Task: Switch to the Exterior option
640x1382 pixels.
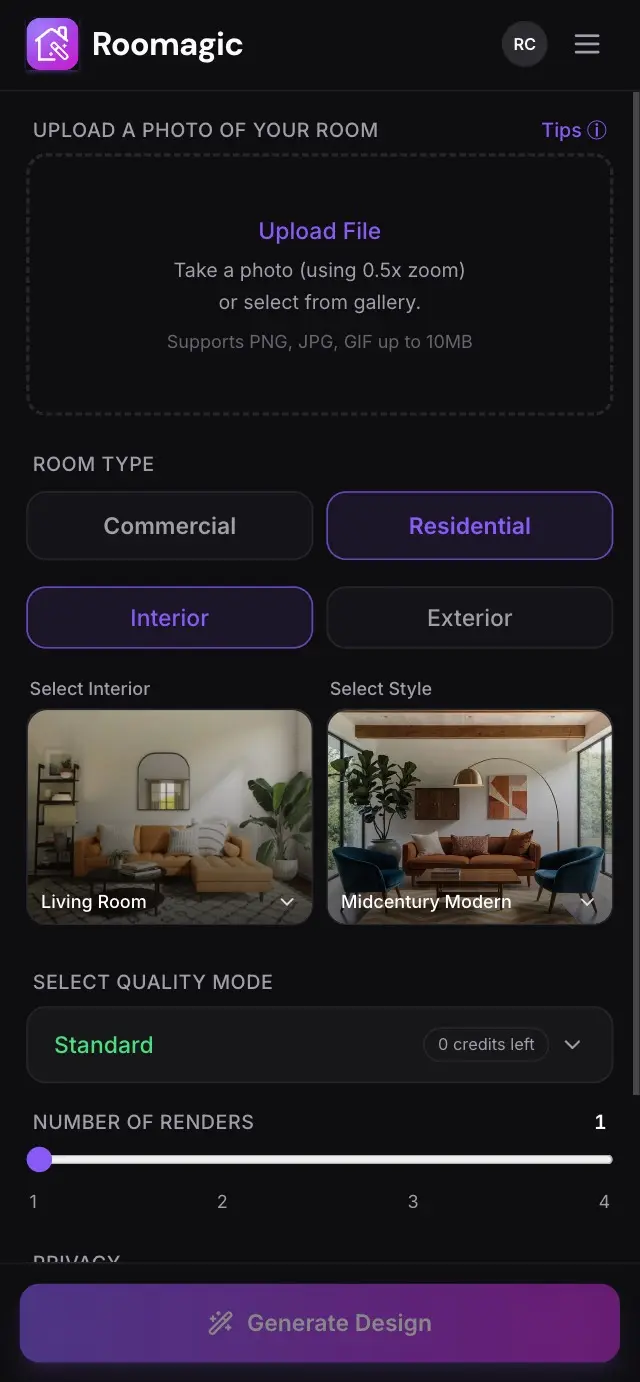Action: (470, 618)
